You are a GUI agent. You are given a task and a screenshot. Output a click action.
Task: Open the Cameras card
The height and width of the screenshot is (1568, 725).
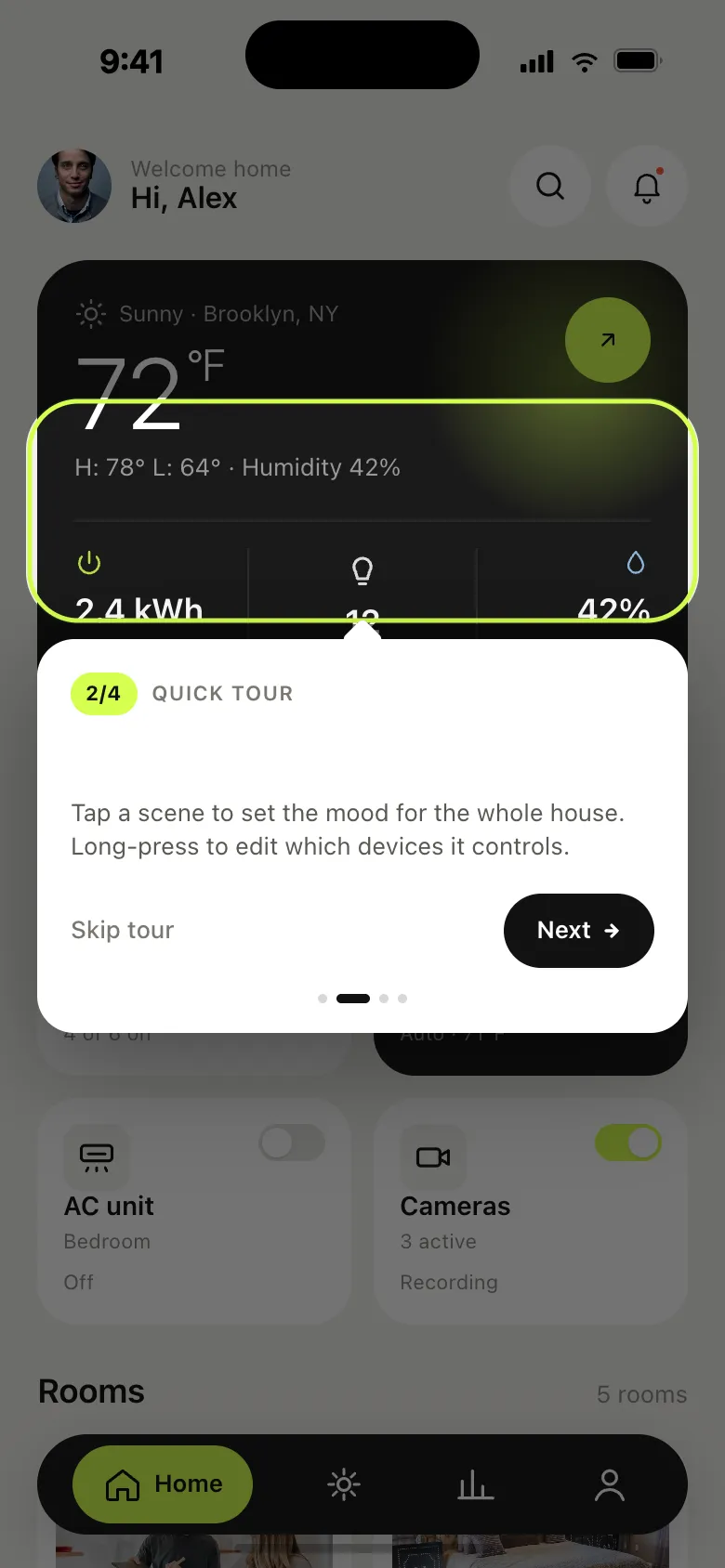(x=531, y=1211)
